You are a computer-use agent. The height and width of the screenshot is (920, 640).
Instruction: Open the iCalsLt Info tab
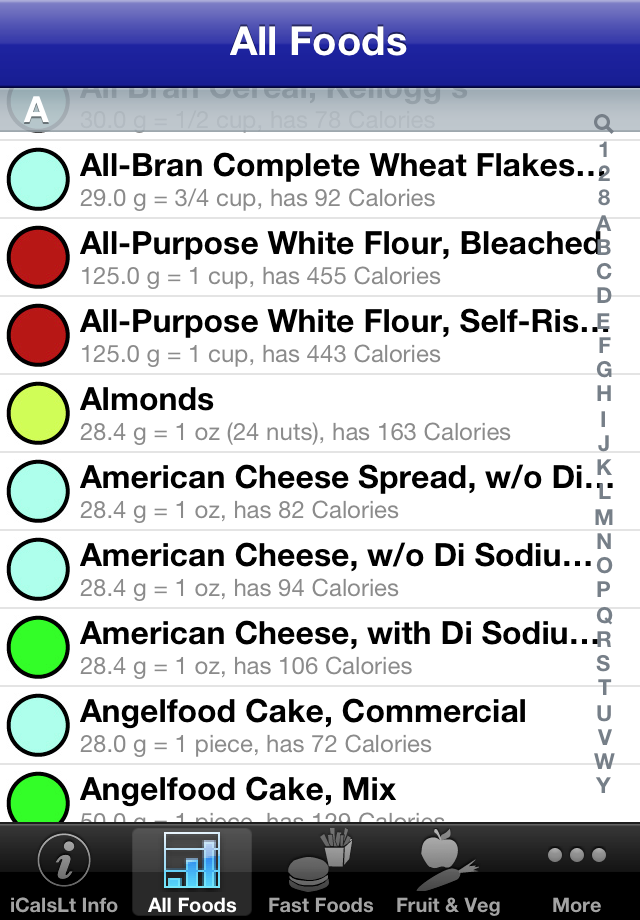click(64, 874)
